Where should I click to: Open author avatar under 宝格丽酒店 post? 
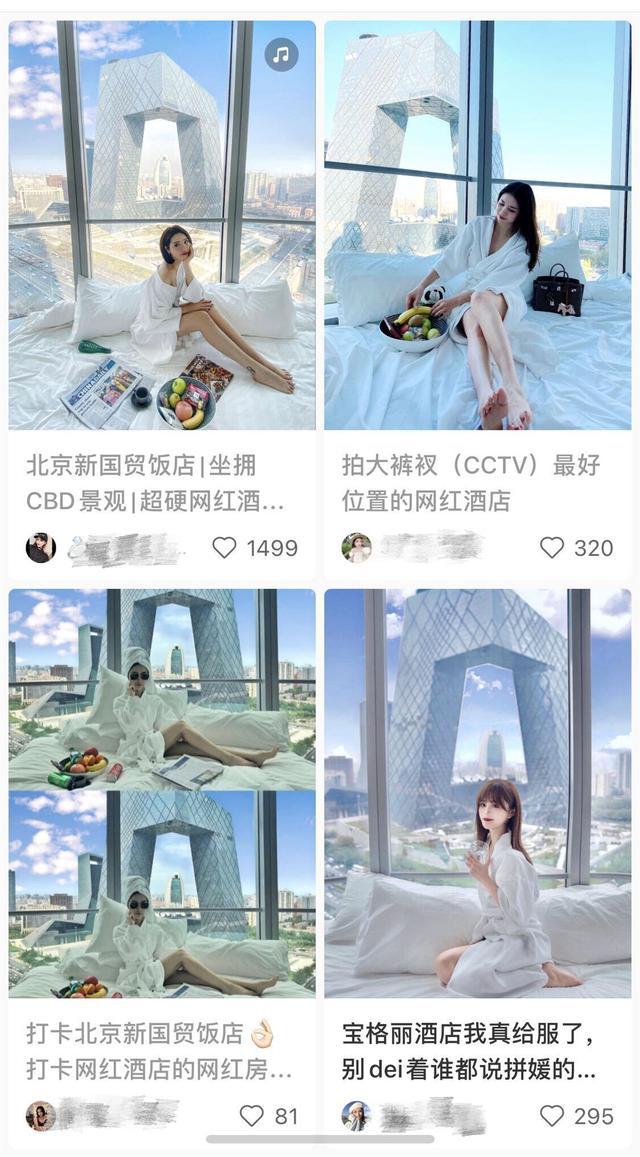click(356, 1115)
